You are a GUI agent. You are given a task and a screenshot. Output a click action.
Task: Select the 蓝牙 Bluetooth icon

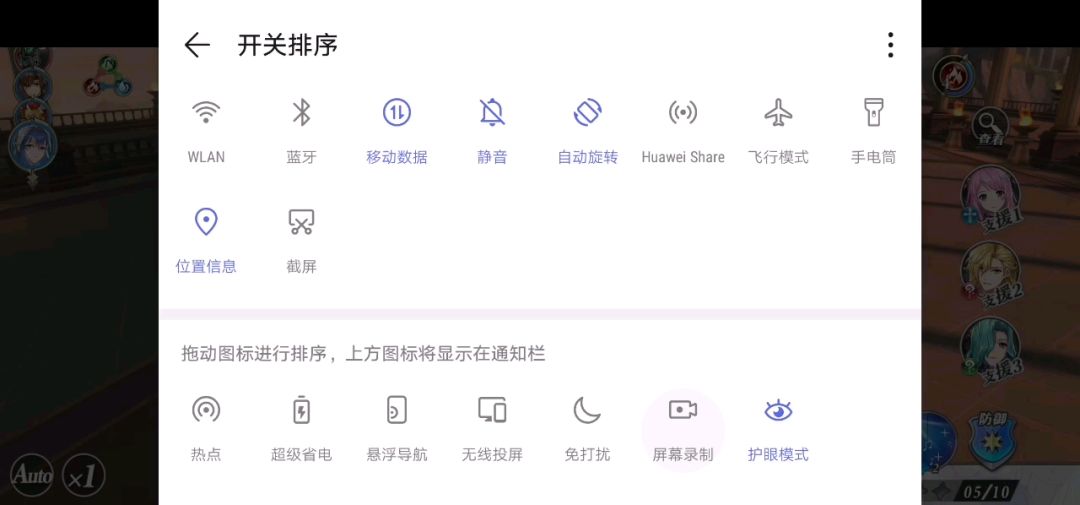point(301,112)
